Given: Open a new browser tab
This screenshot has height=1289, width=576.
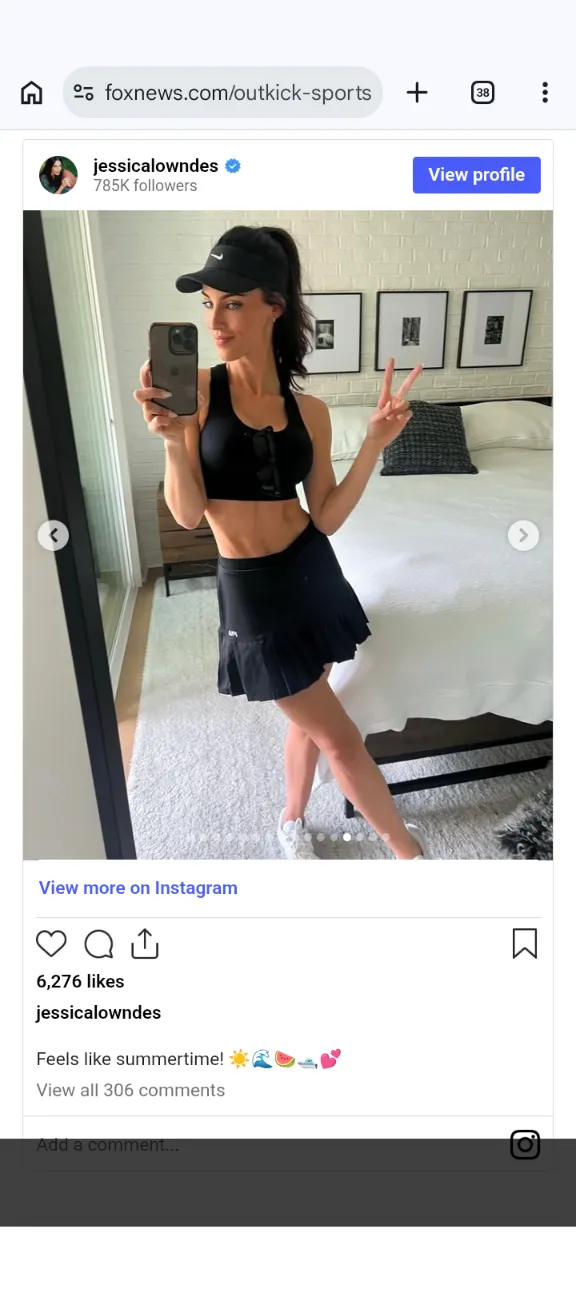Looking at the screenshot, I should 417,93.
